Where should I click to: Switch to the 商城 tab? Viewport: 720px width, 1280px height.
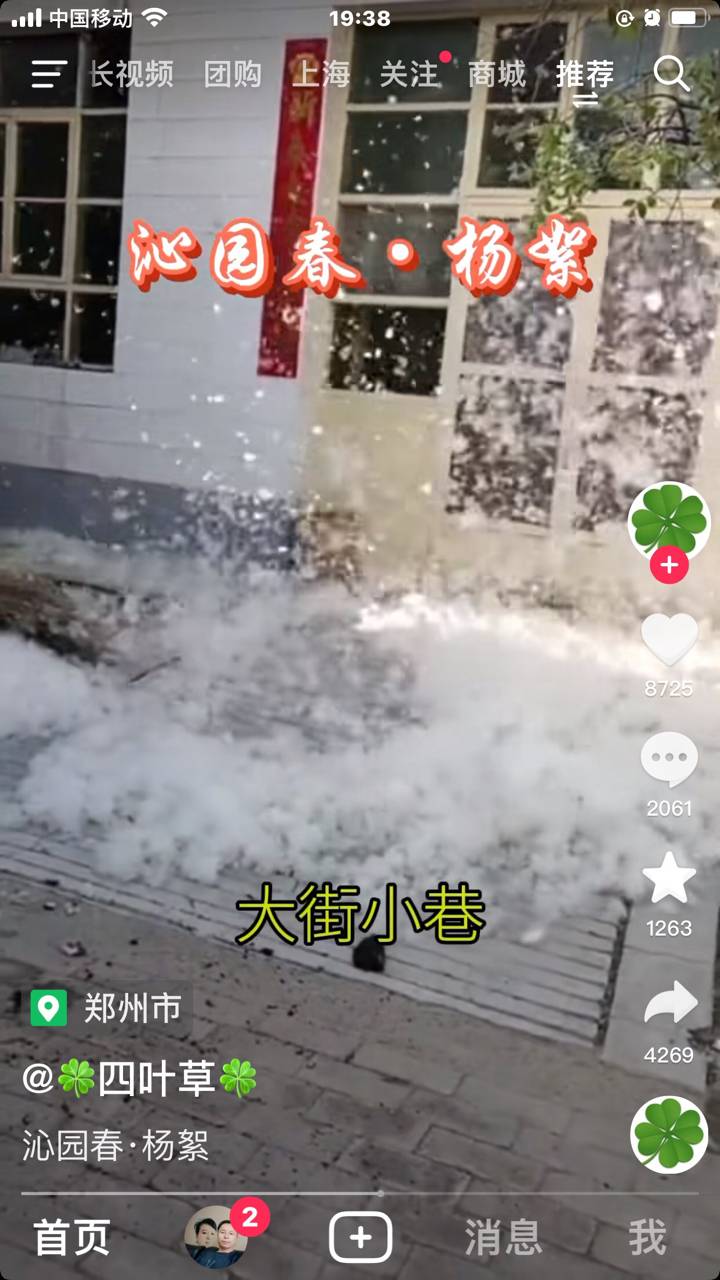click(x=497, y=74)
